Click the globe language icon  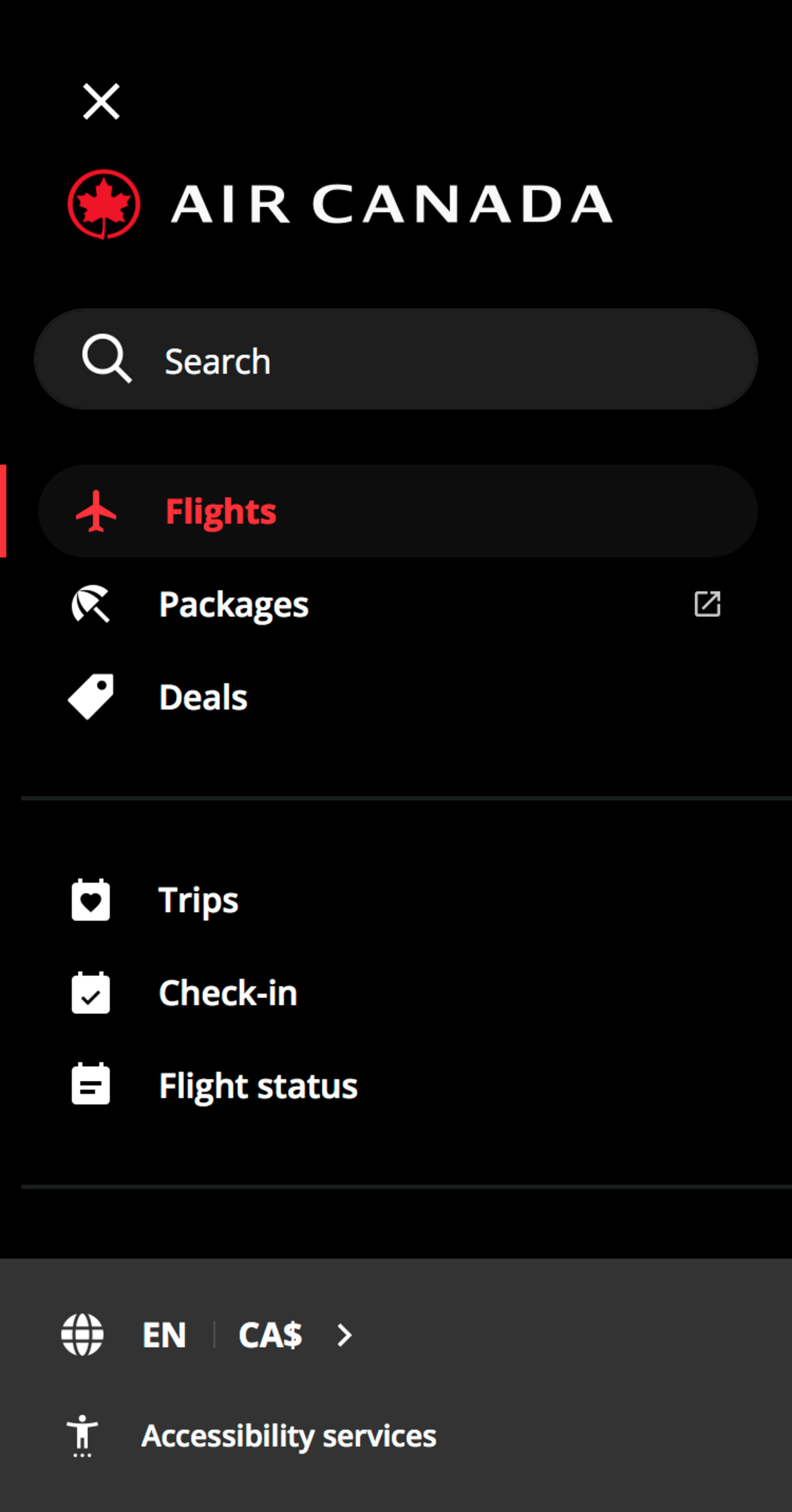point(82,1333)
